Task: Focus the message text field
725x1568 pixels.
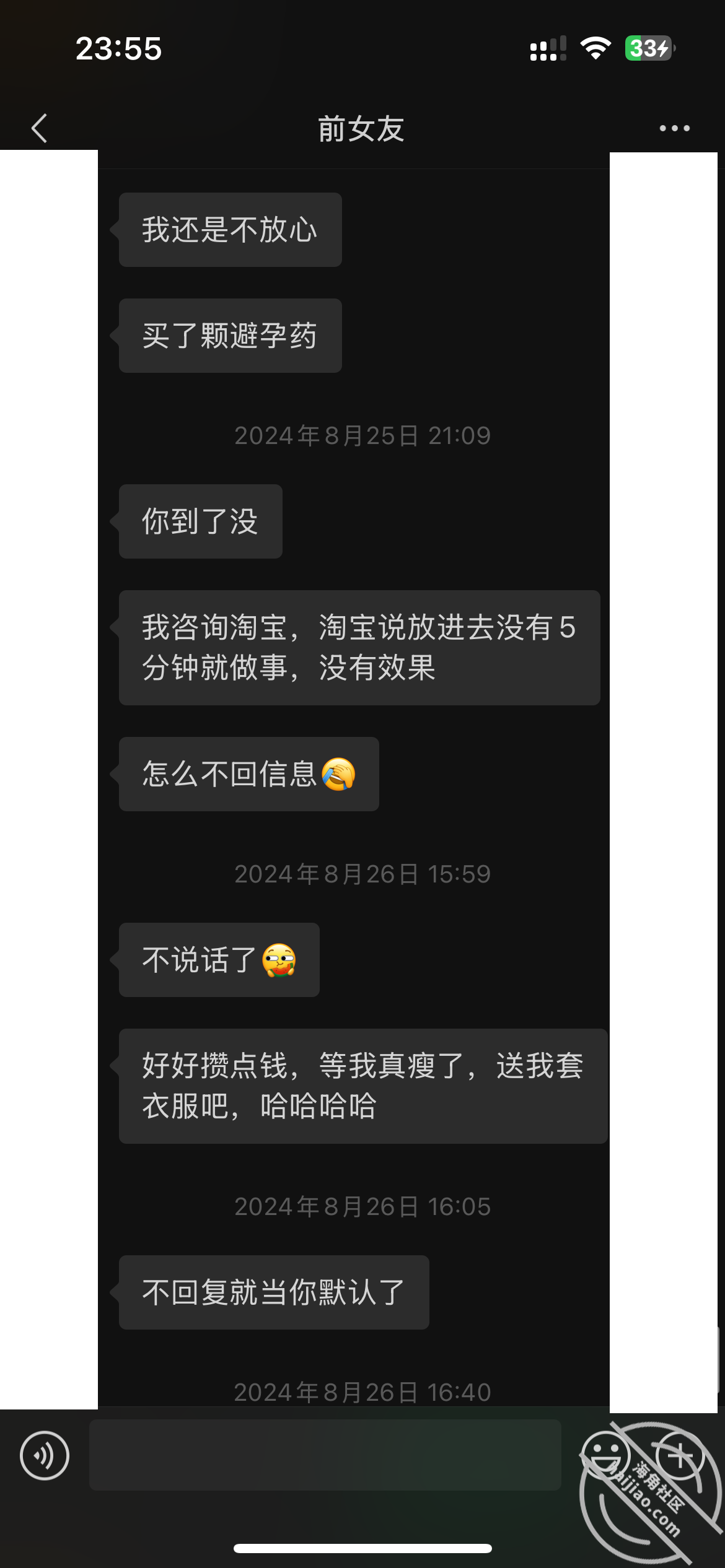Action: pyautogui.click(x=325, y=1455)
